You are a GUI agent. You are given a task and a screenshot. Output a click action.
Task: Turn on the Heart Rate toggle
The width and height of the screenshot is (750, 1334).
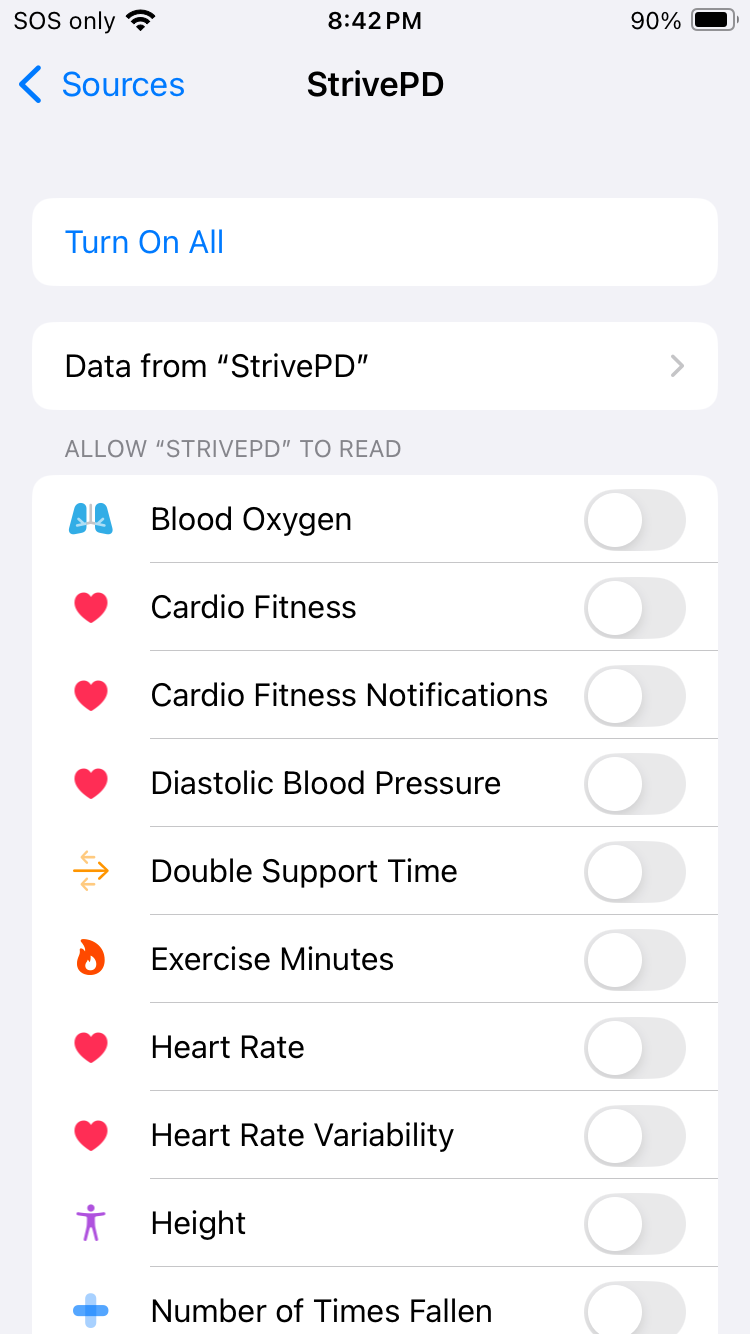click(x=634, y=1048)
